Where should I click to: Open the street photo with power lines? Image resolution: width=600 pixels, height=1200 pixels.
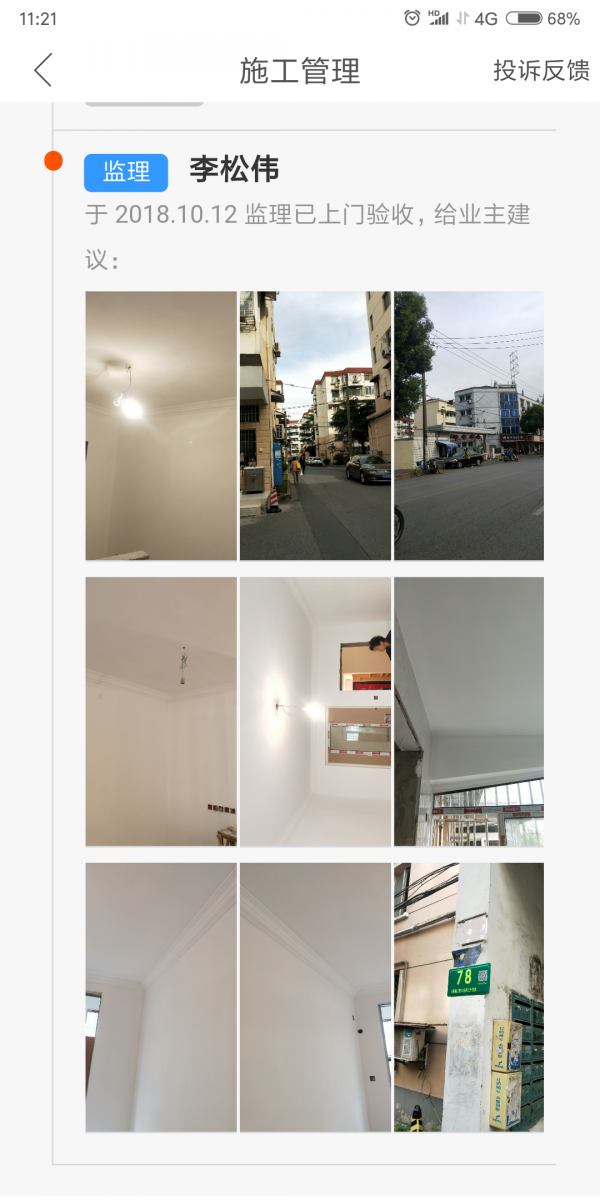click(469, 425)
